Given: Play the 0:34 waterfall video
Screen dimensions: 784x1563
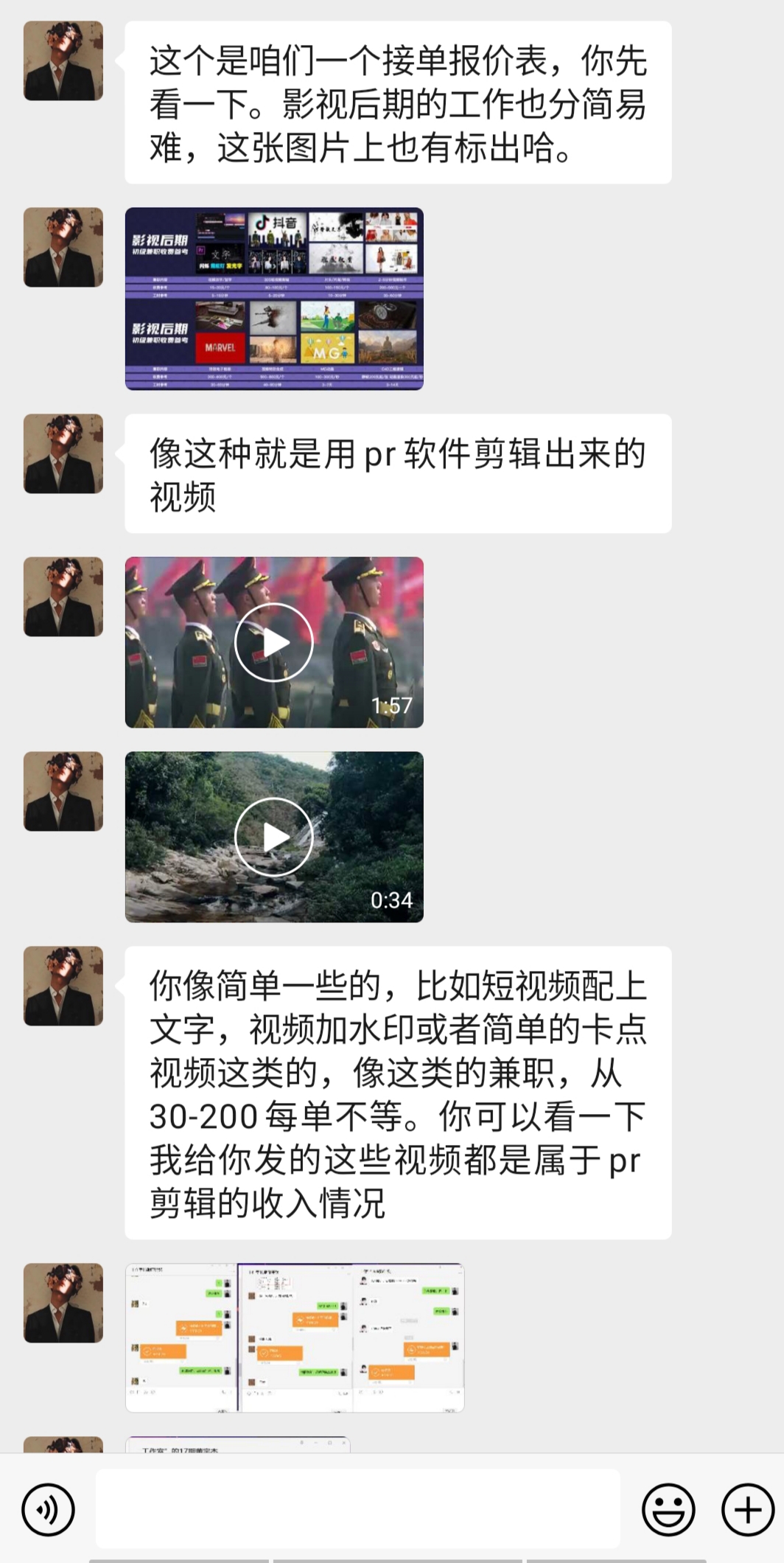Looking at the screenshot, I should pyautogui.click(x=274, y=837).
